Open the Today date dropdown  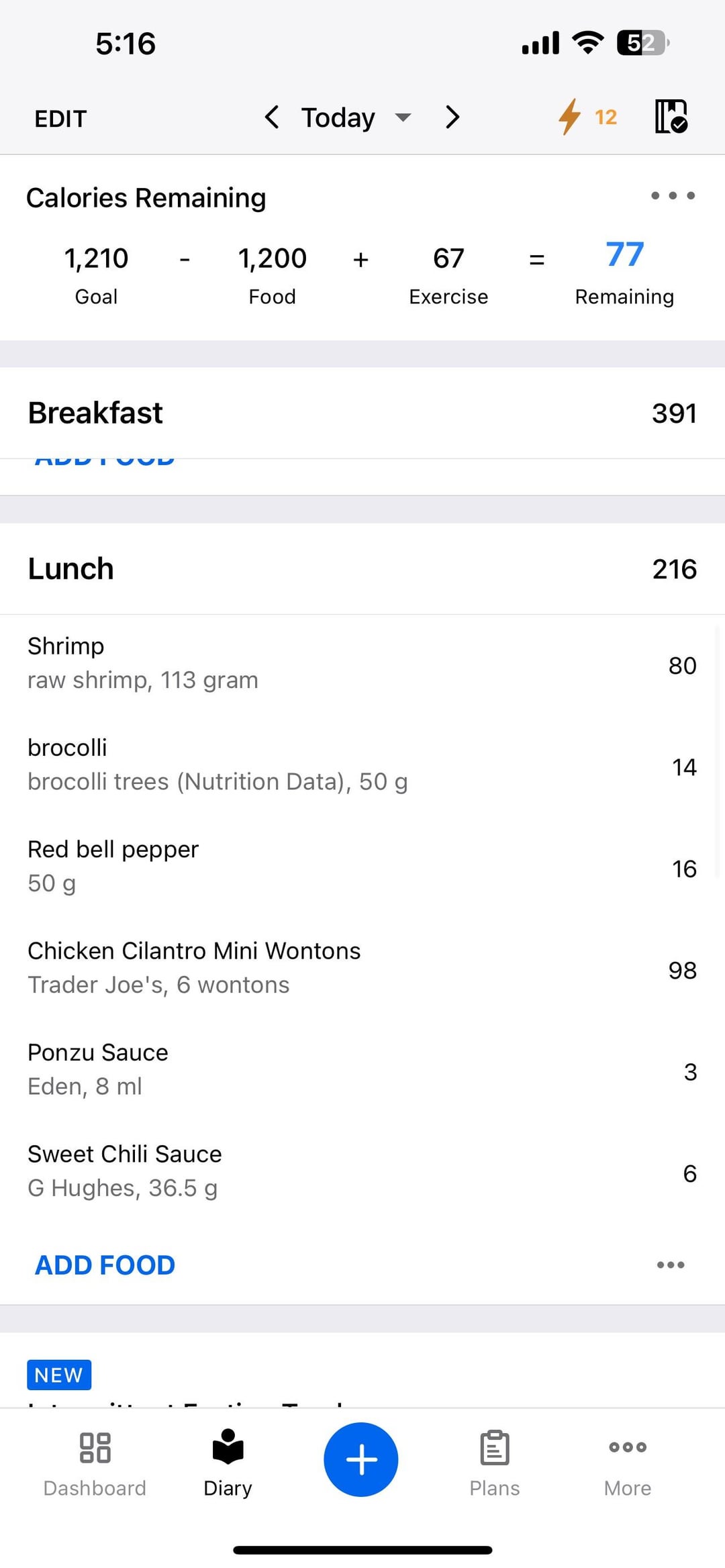pos(356,117)
